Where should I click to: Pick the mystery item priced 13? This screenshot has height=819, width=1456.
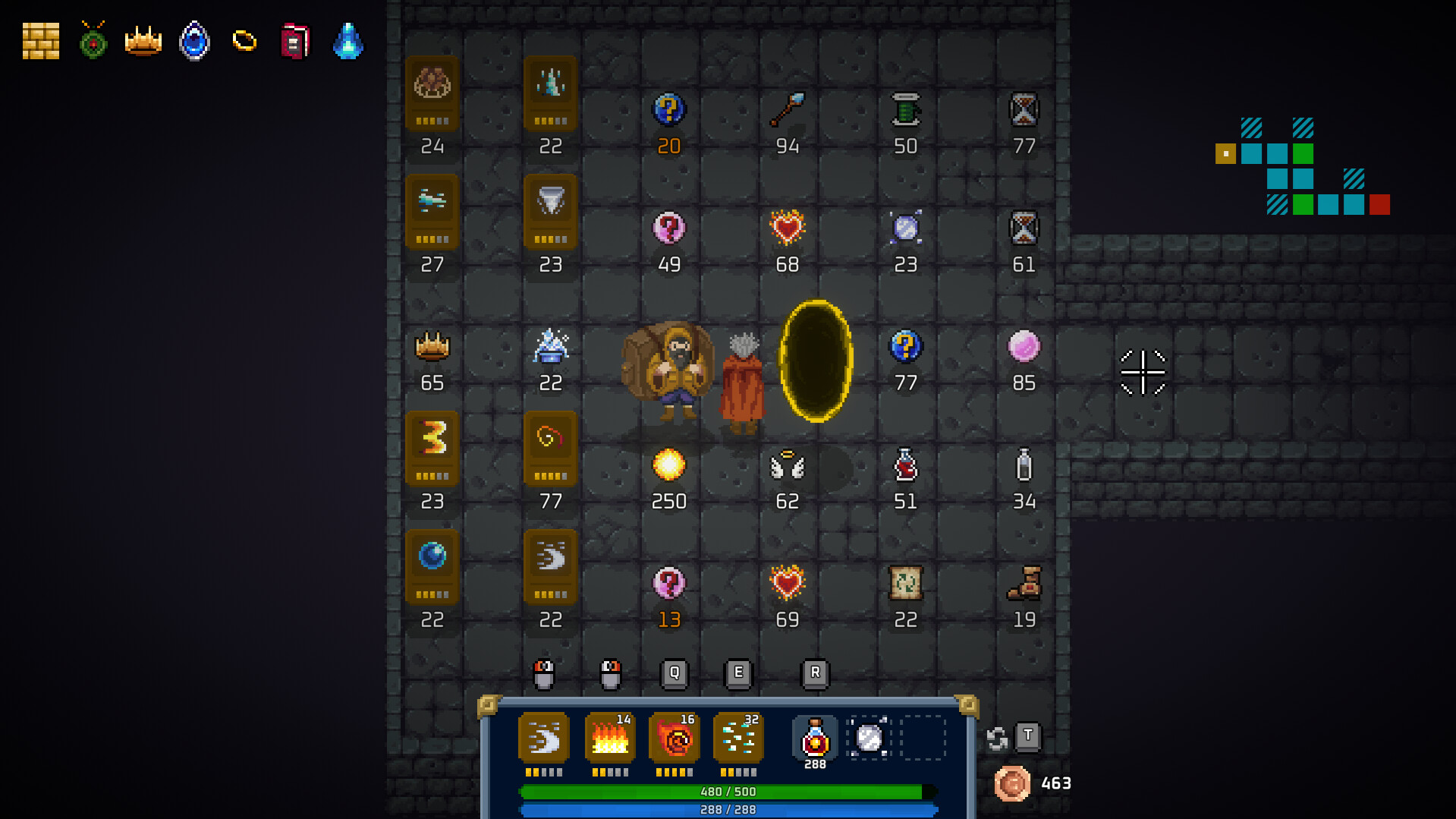point(668,583)
